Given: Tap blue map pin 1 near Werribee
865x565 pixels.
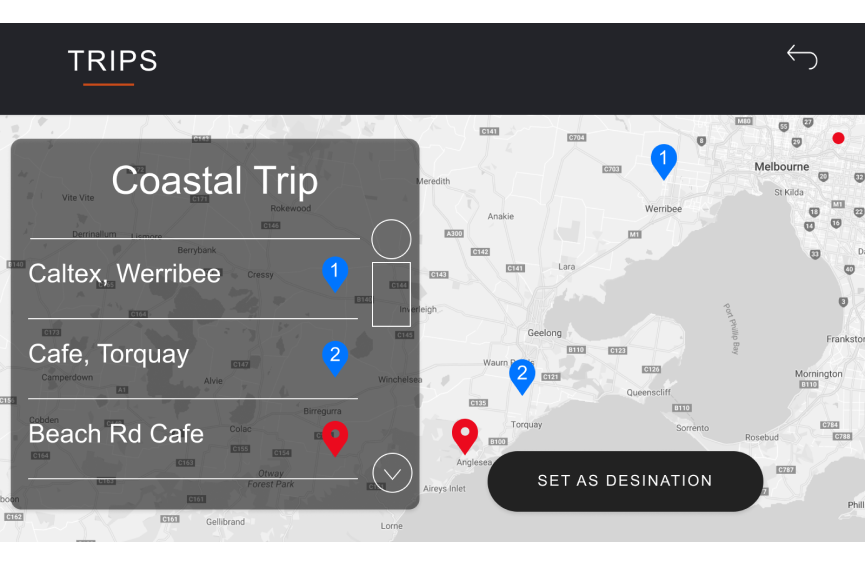Looking at the screenshot, I should (x=663, y=159).
